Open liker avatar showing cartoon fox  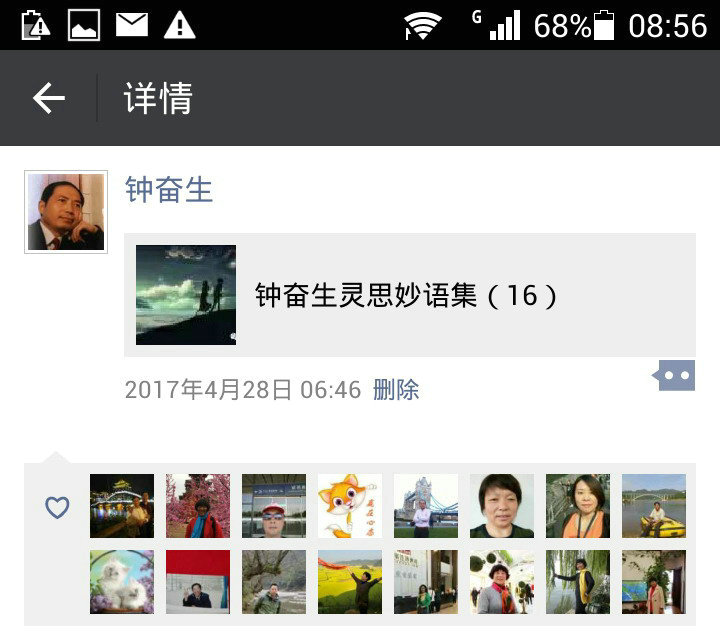click(x=350, y=506)
